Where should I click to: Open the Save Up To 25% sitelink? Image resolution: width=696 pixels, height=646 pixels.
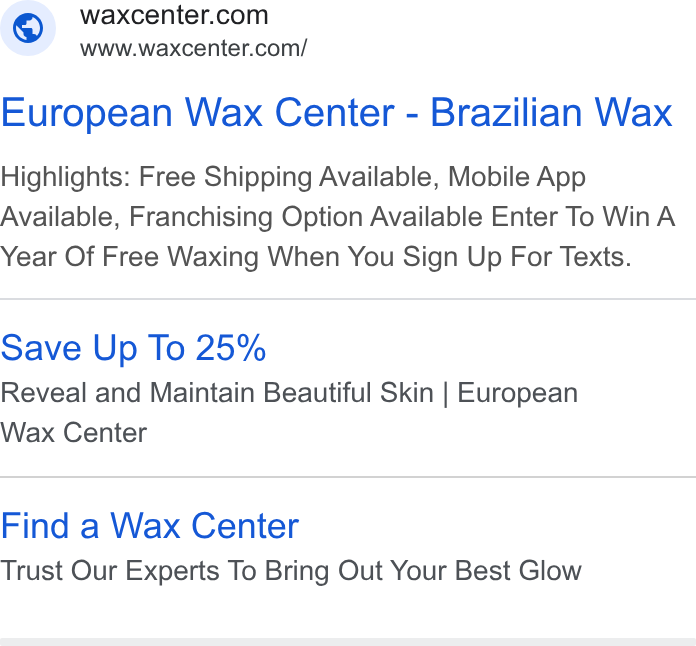133,348
